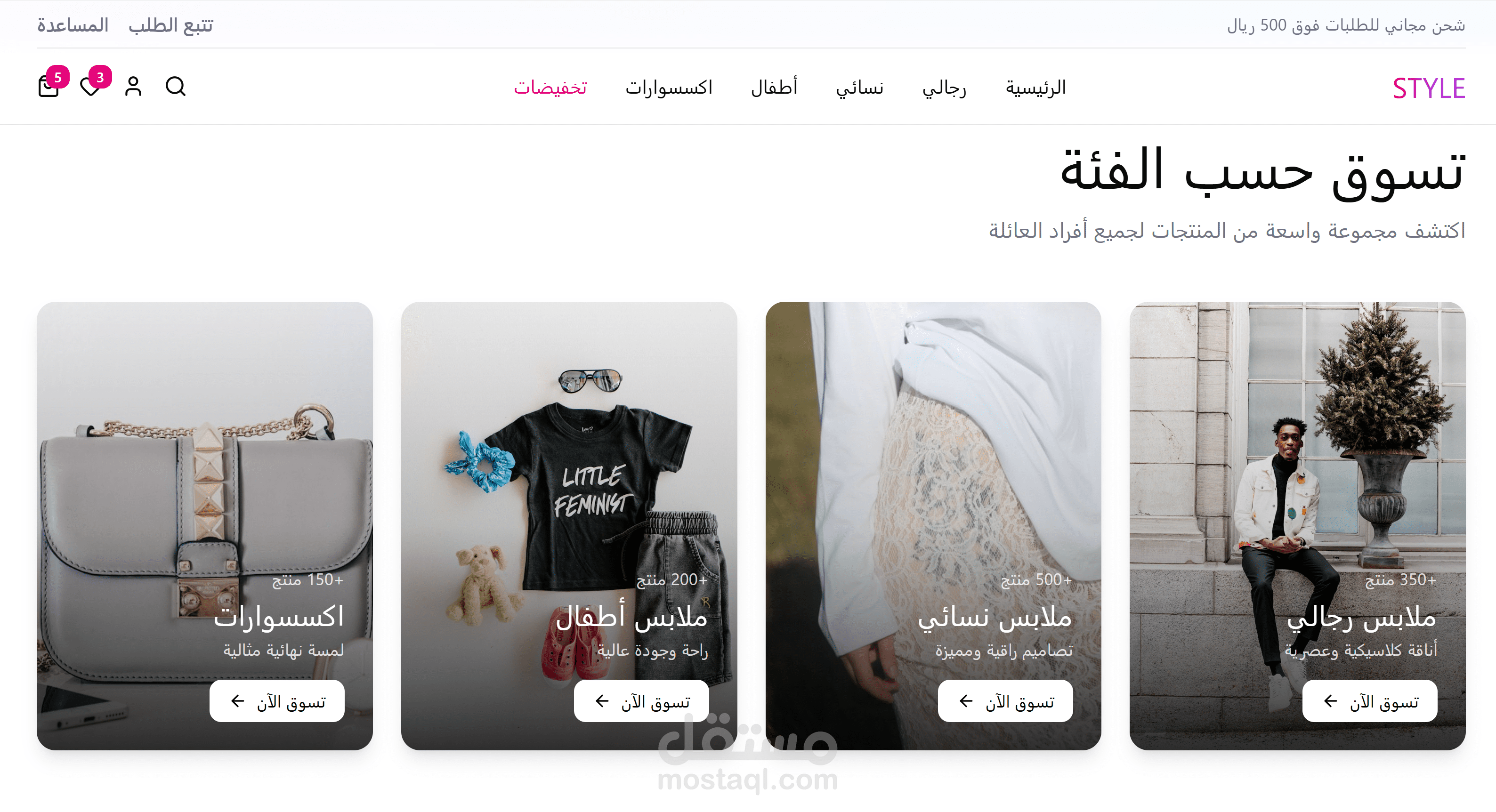Open the أطفال section
The image size is (1496, 812).
coord(774,88)
